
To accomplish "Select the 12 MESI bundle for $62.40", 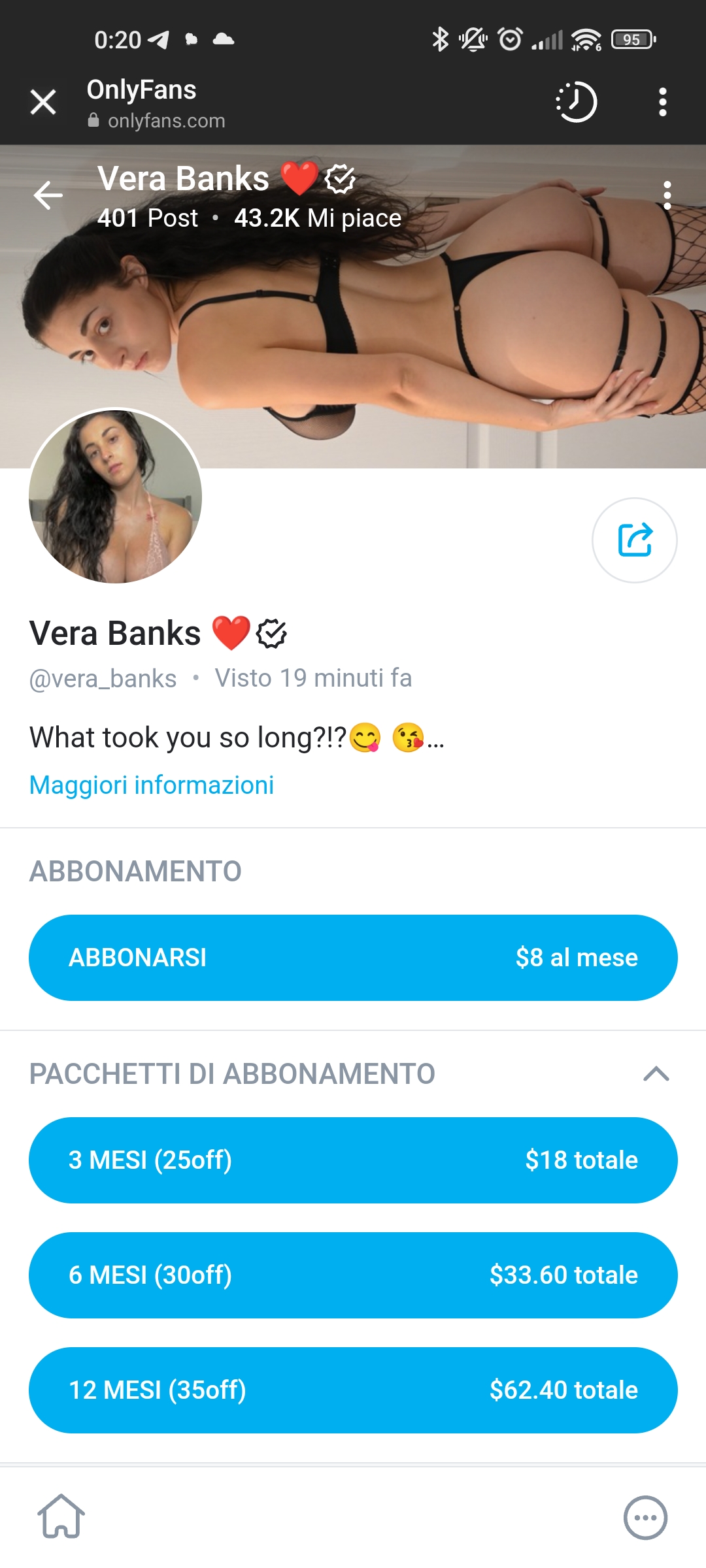I will click(353, 1390).
